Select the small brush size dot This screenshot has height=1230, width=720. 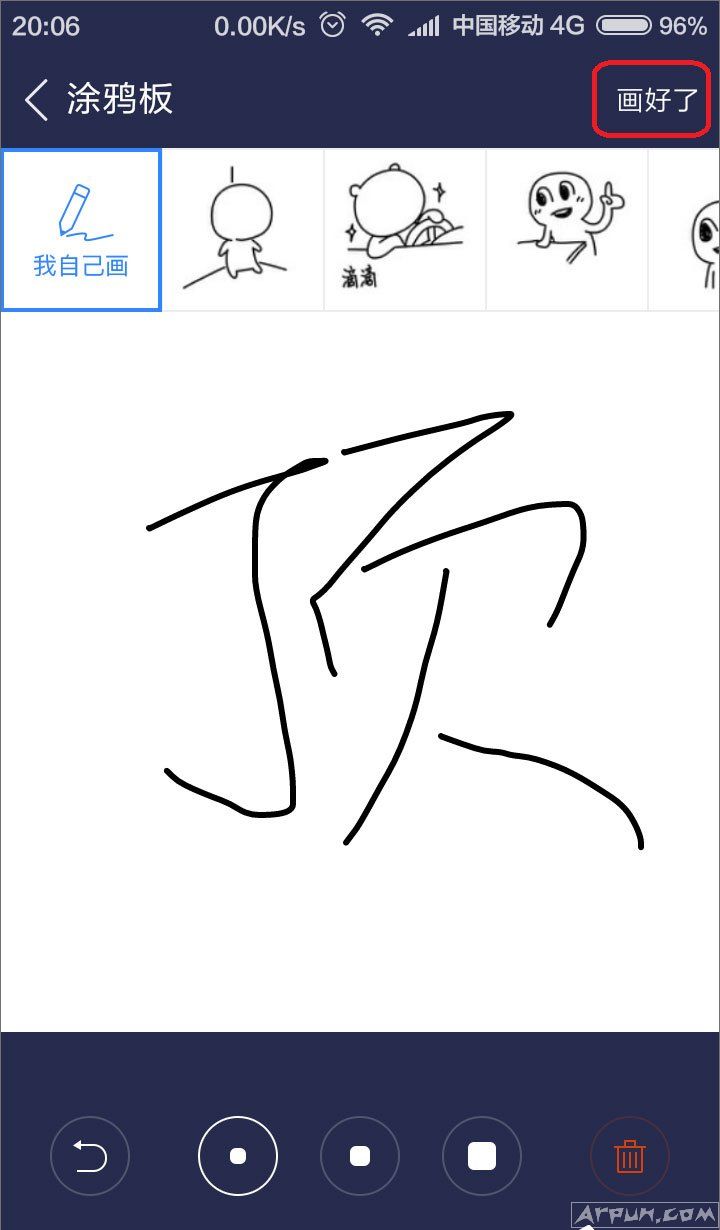(238, 1155)
